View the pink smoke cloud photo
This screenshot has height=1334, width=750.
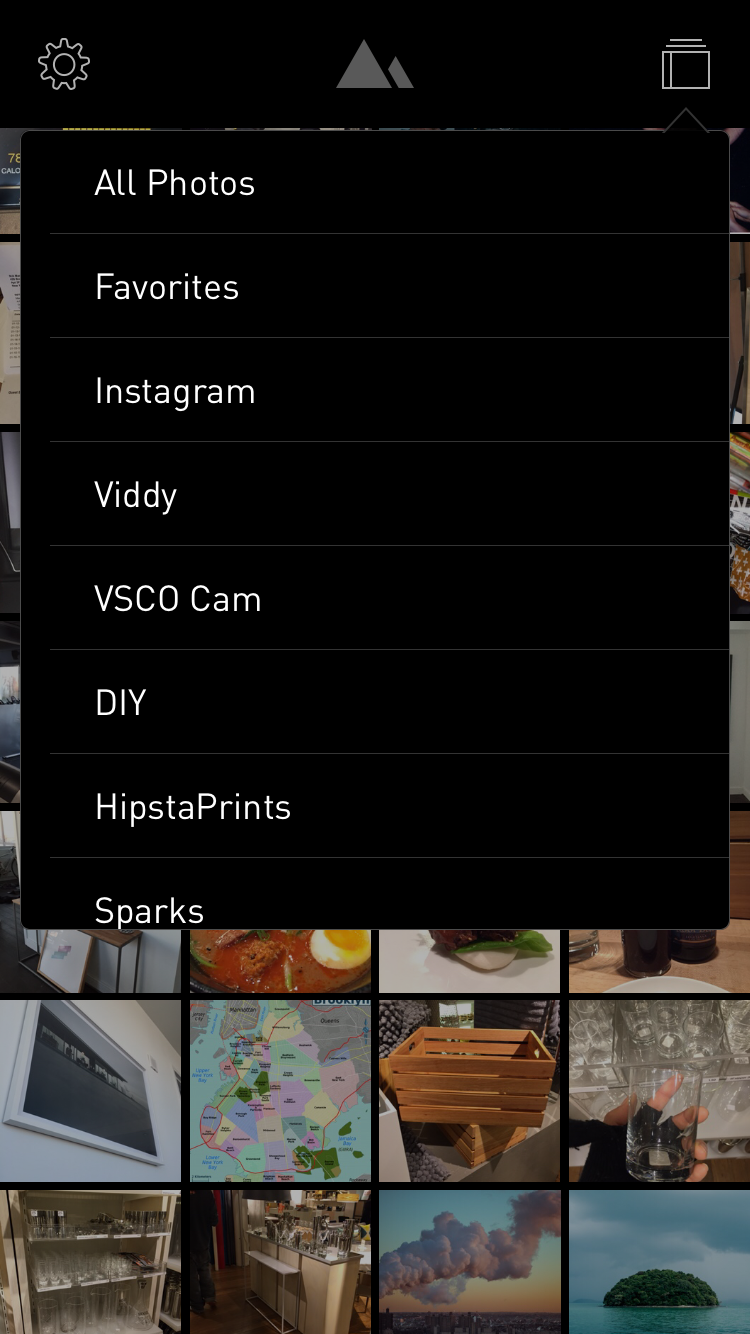[469, 1260]
